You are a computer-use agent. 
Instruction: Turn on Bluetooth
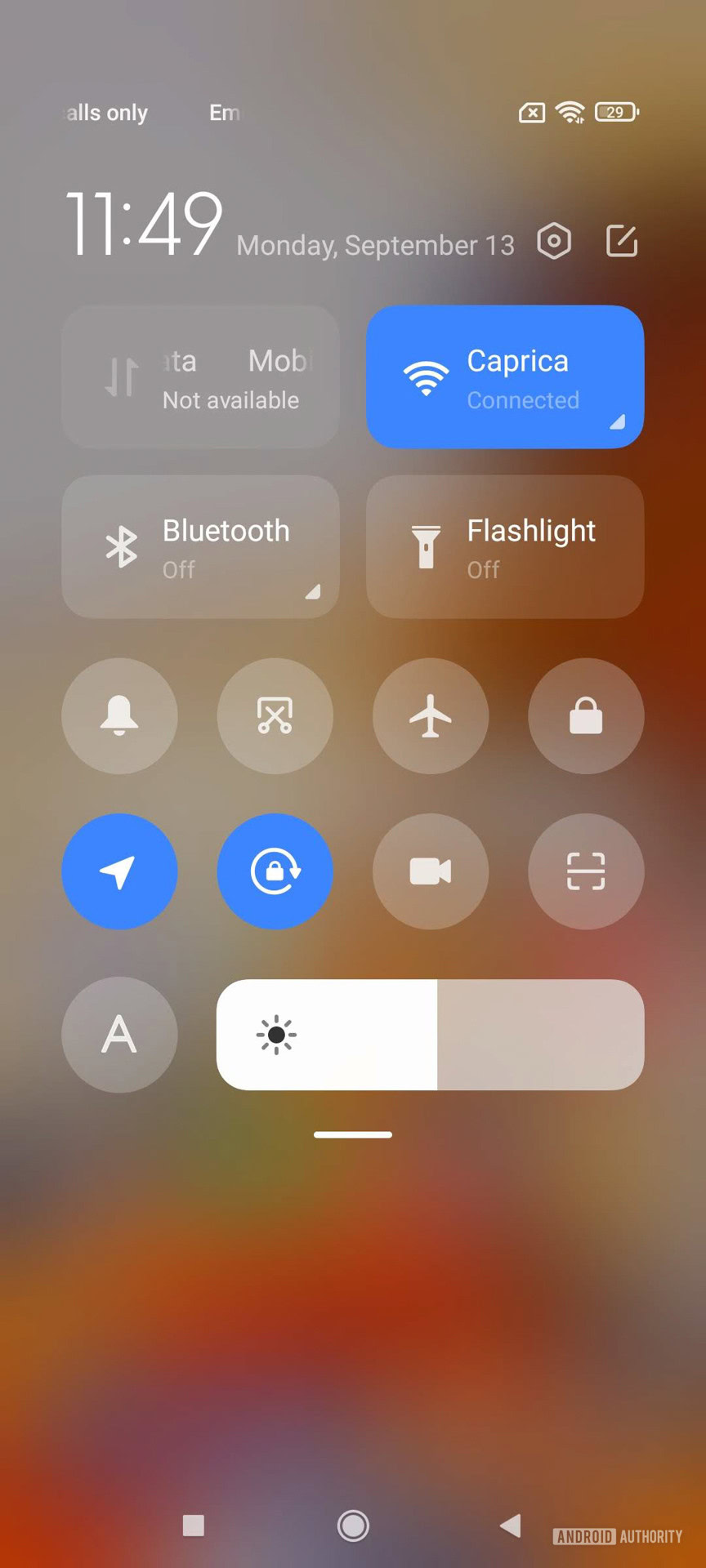click(200, 547)
